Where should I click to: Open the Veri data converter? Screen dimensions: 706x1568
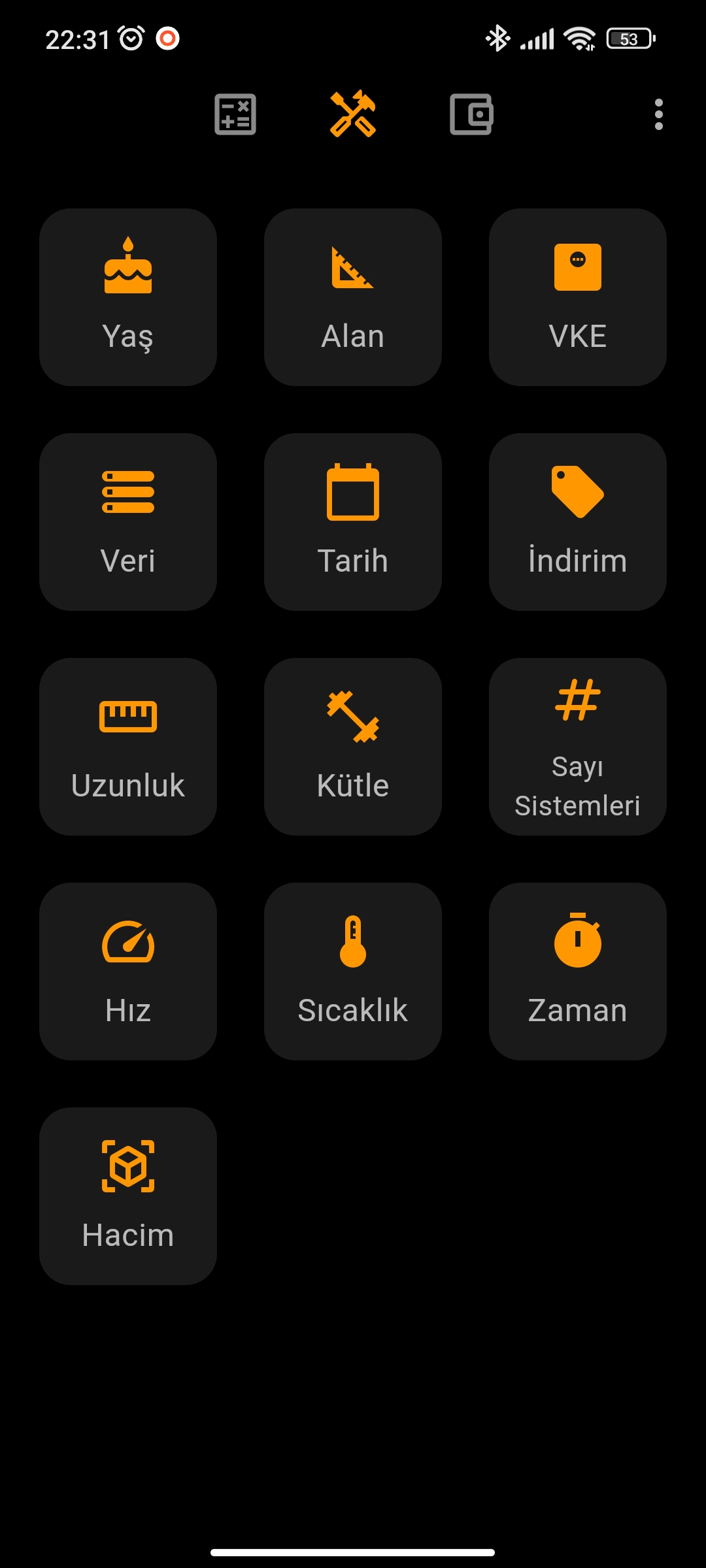tap(128, 521)
